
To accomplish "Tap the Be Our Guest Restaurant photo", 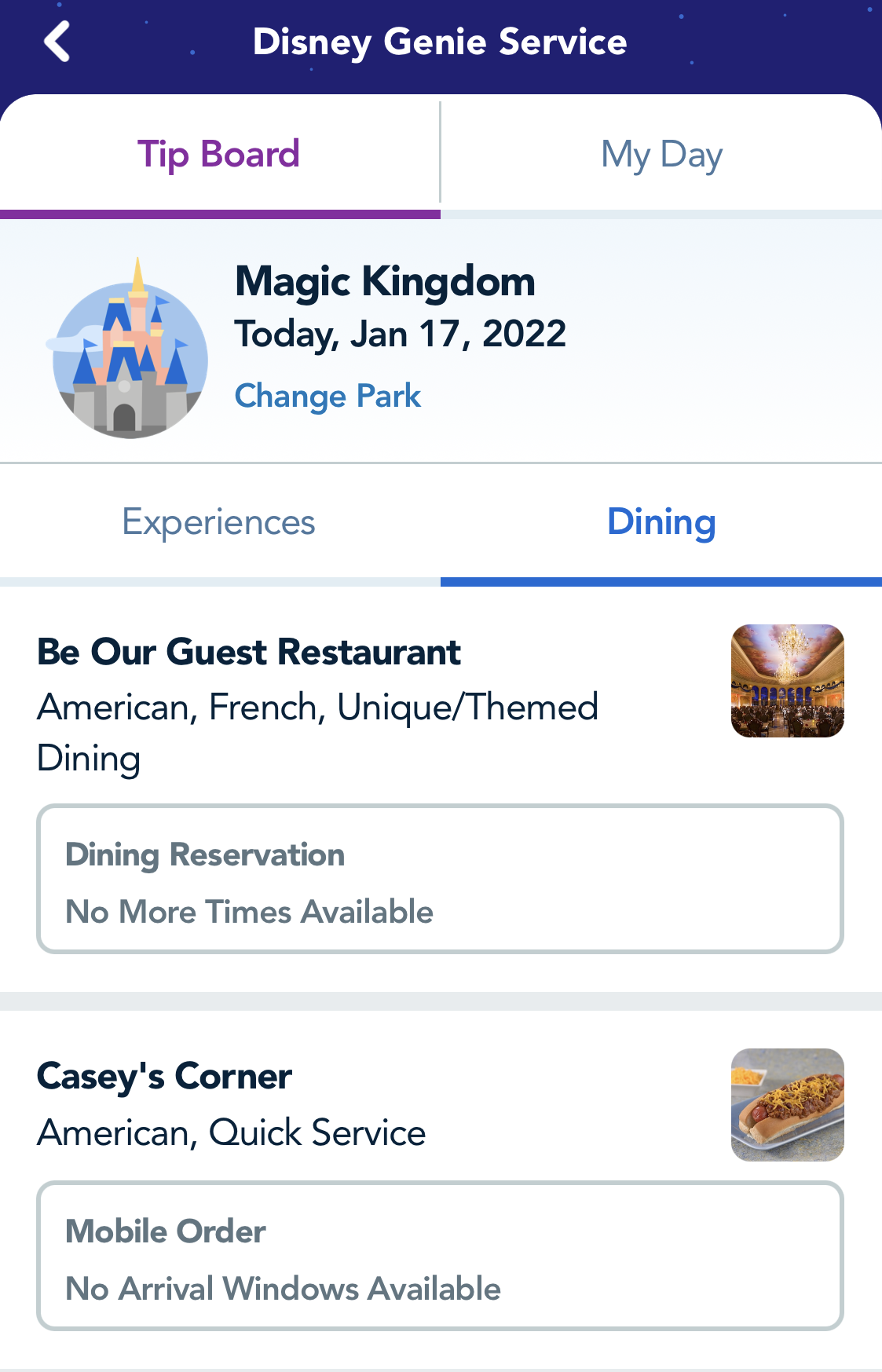I will click(787, 681).
